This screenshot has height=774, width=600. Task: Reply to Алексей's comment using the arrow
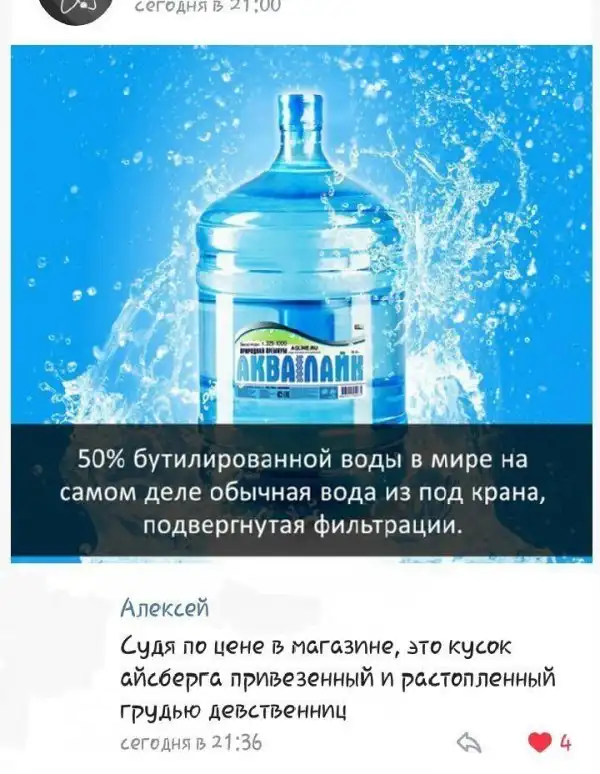tap(469, 742)
